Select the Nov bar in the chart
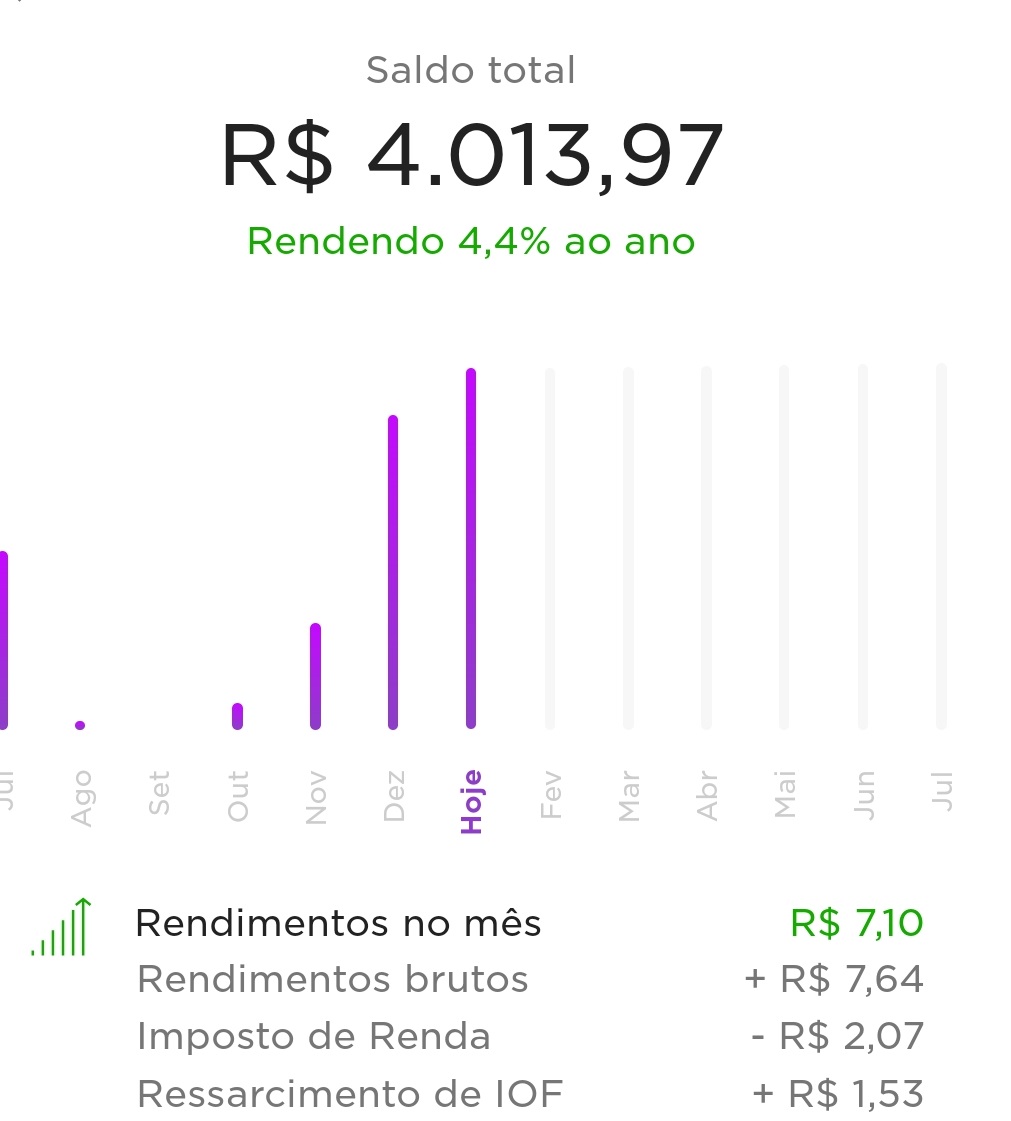 pyautogui.click(x=315, y=676)
